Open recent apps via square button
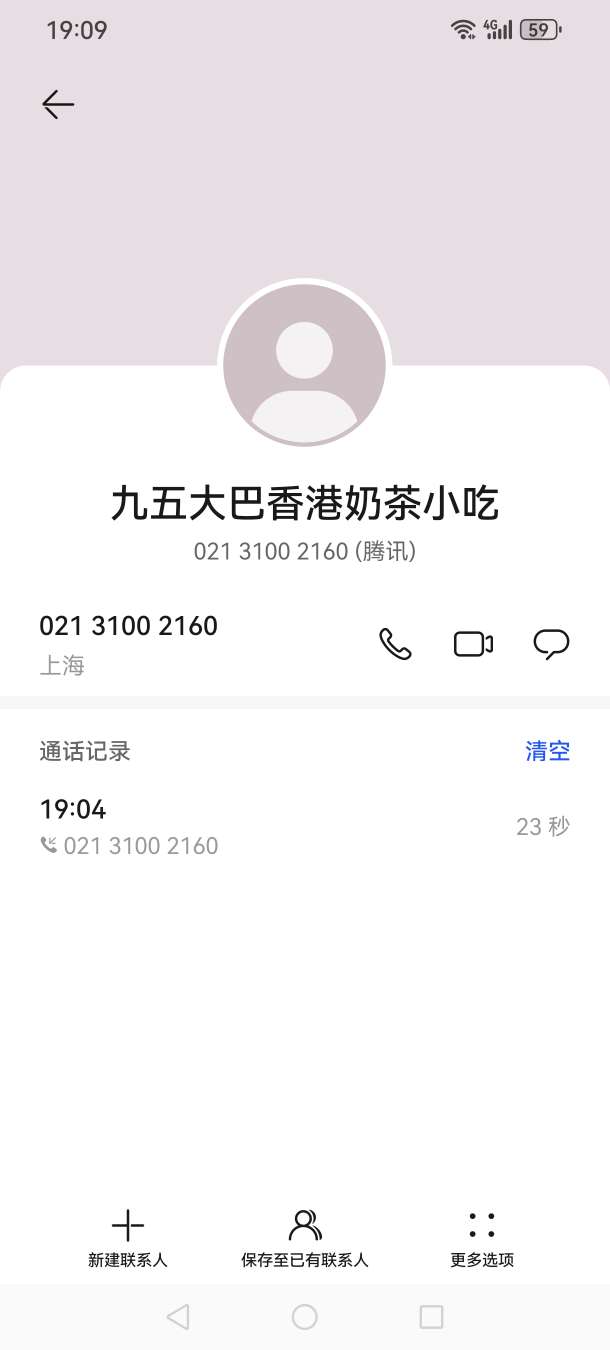 (x=431, y=1317)
